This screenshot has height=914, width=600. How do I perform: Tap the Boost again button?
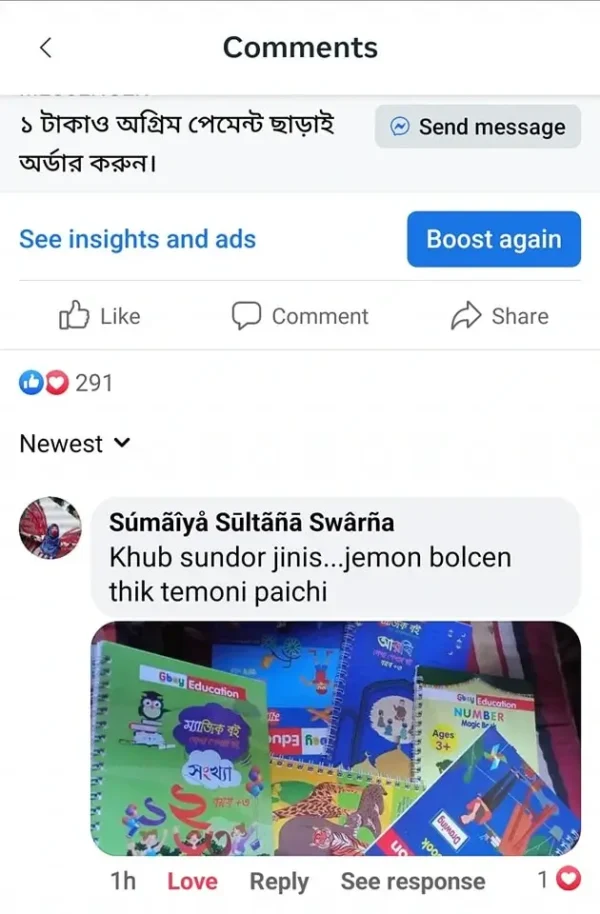[x=493, y=240]
